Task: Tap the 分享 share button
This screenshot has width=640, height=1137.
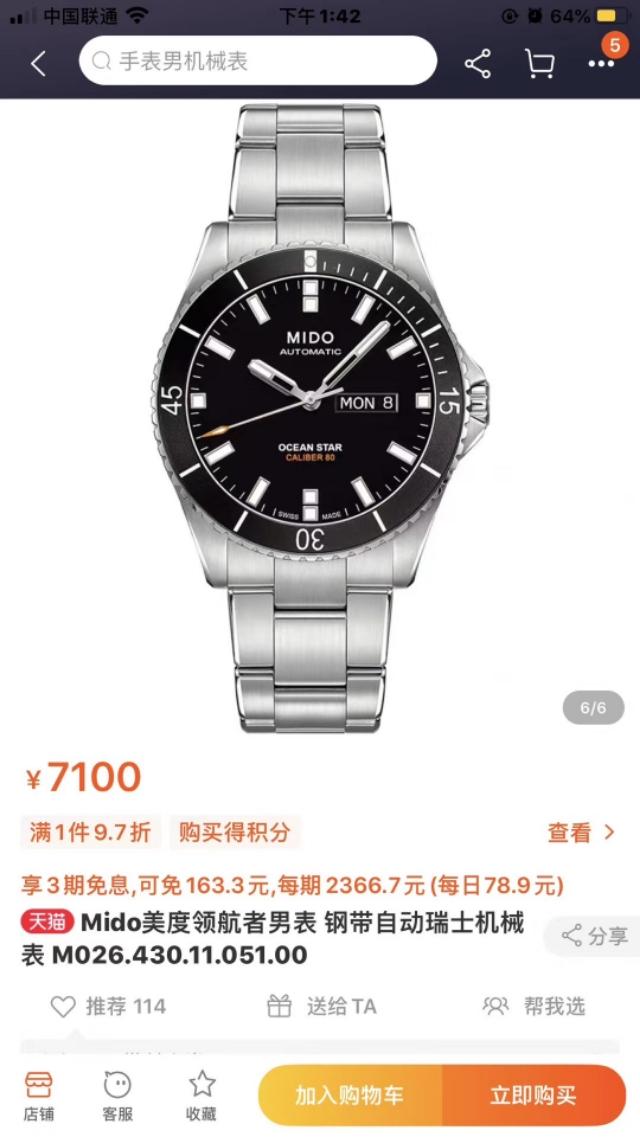Action: 595,936
